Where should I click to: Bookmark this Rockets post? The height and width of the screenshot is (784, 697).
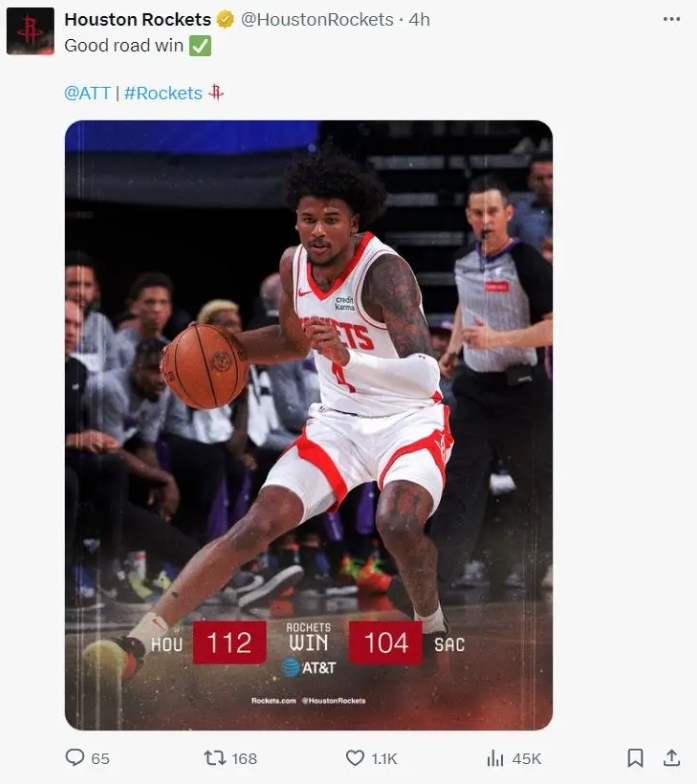[x=635, y=758]
